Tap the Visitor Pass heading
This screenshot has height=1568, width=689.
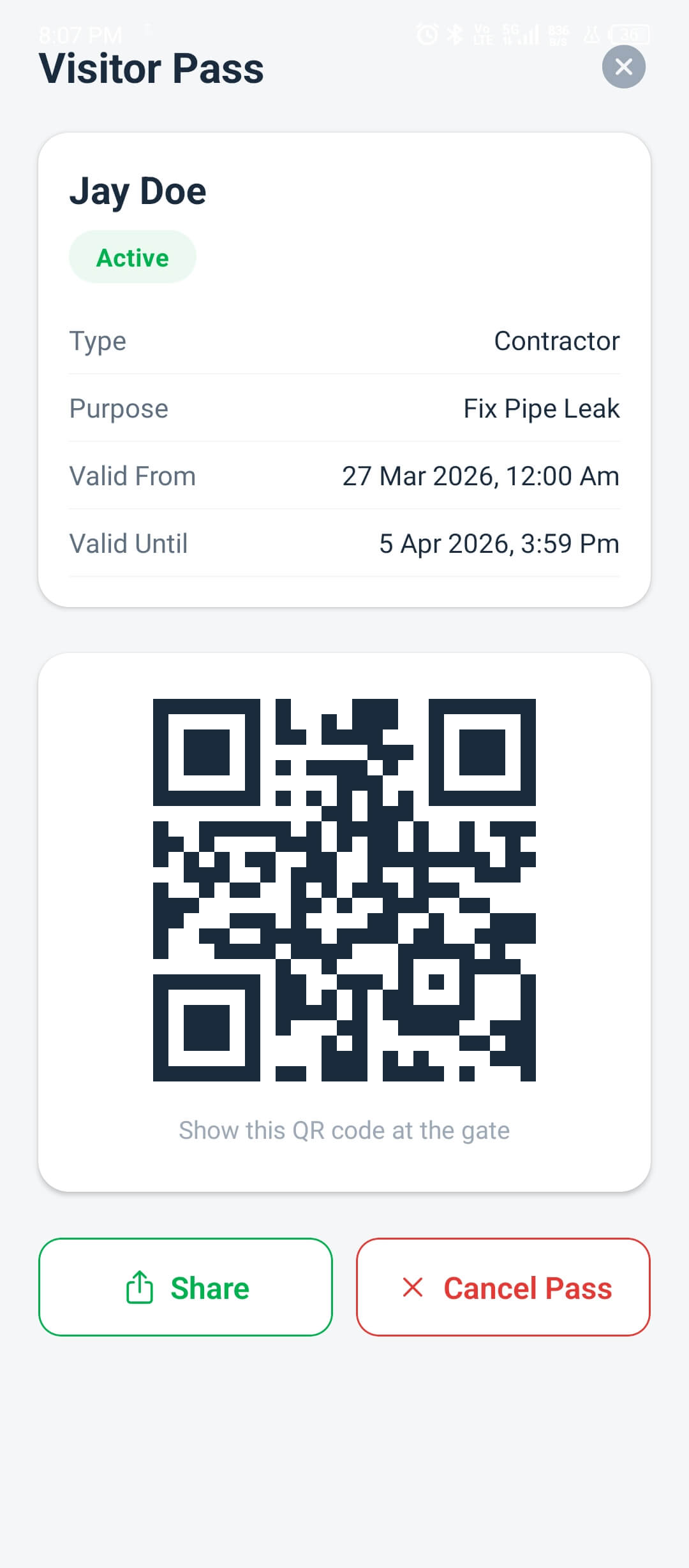(x=151, y=68)
